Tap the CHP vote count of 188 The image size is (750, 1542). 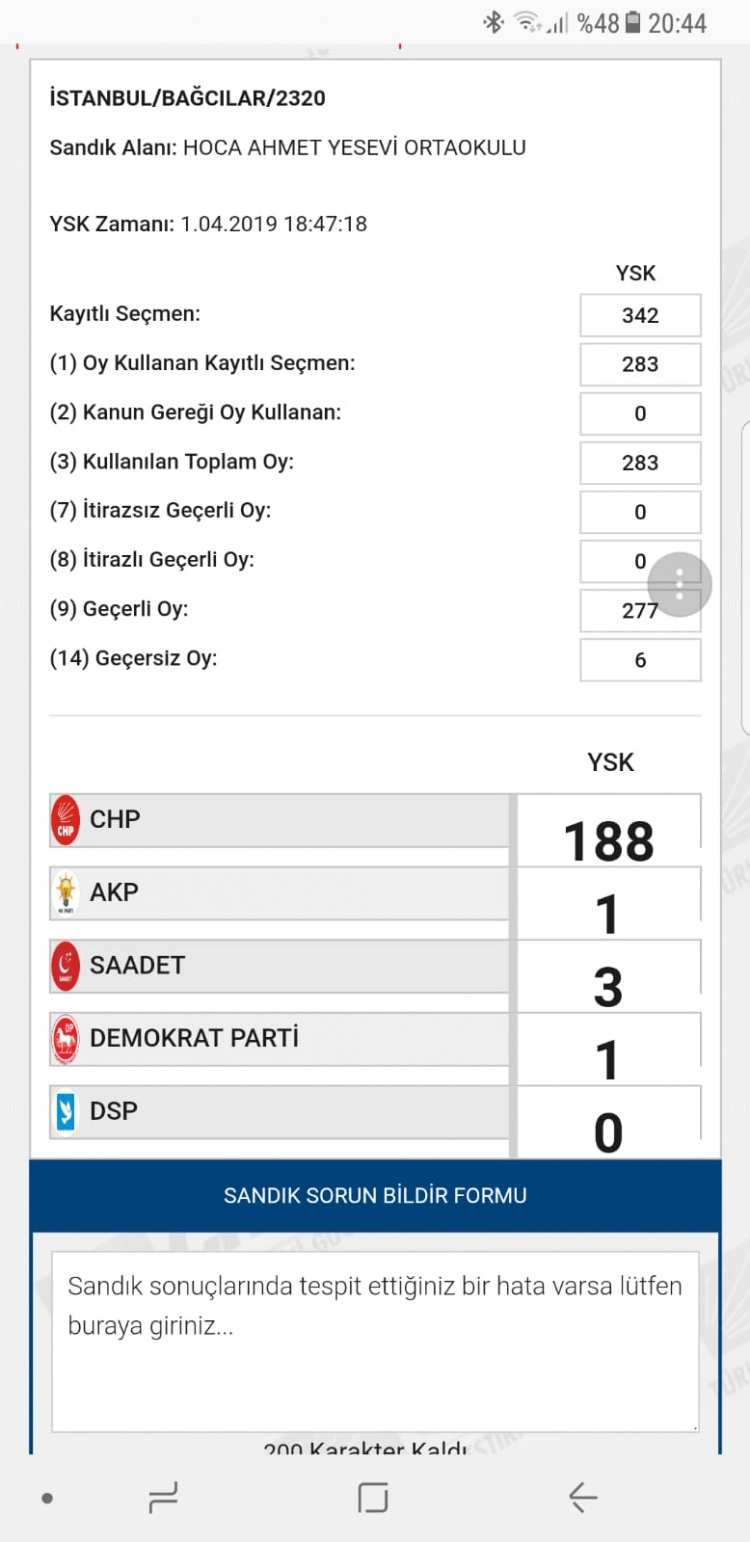coord(607,840)
